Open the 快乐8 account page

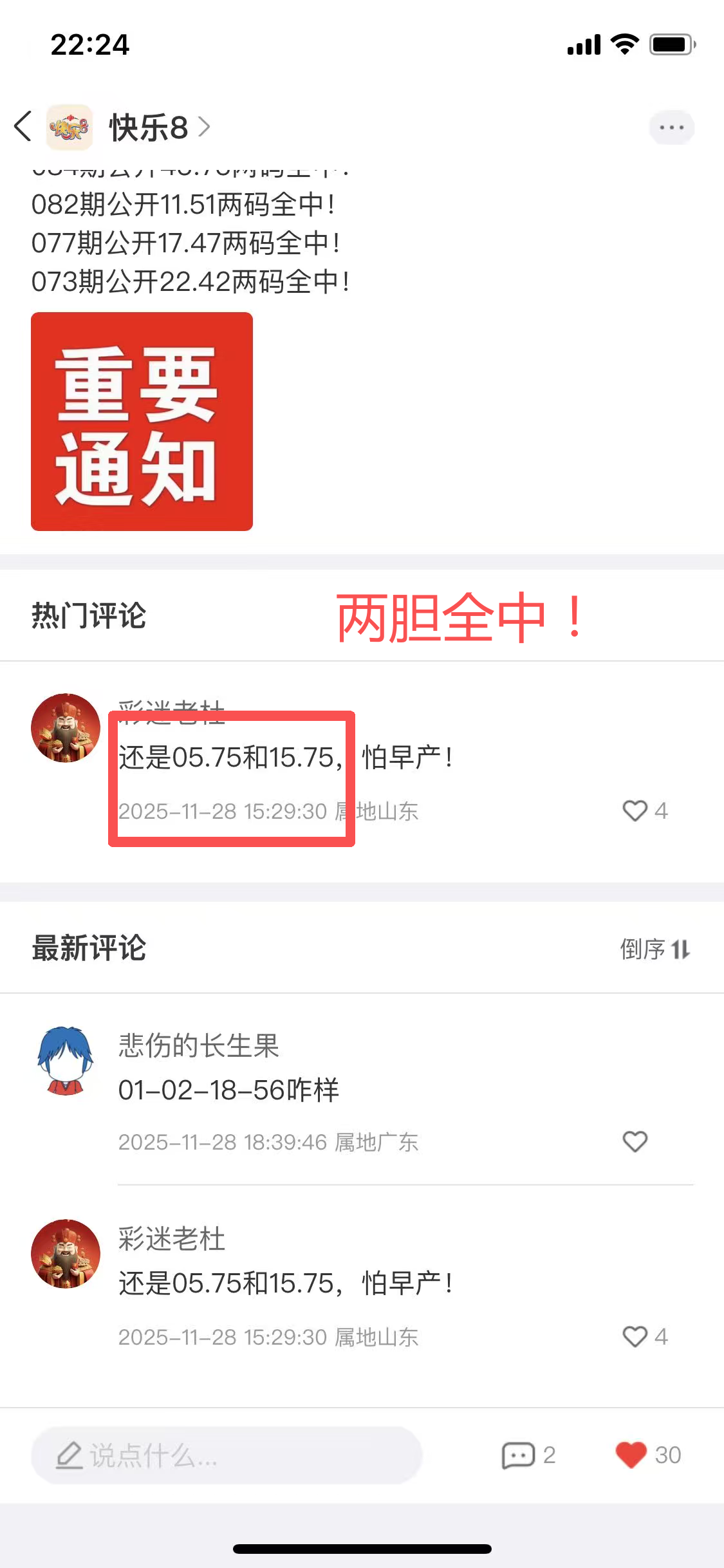click(148, 127)
